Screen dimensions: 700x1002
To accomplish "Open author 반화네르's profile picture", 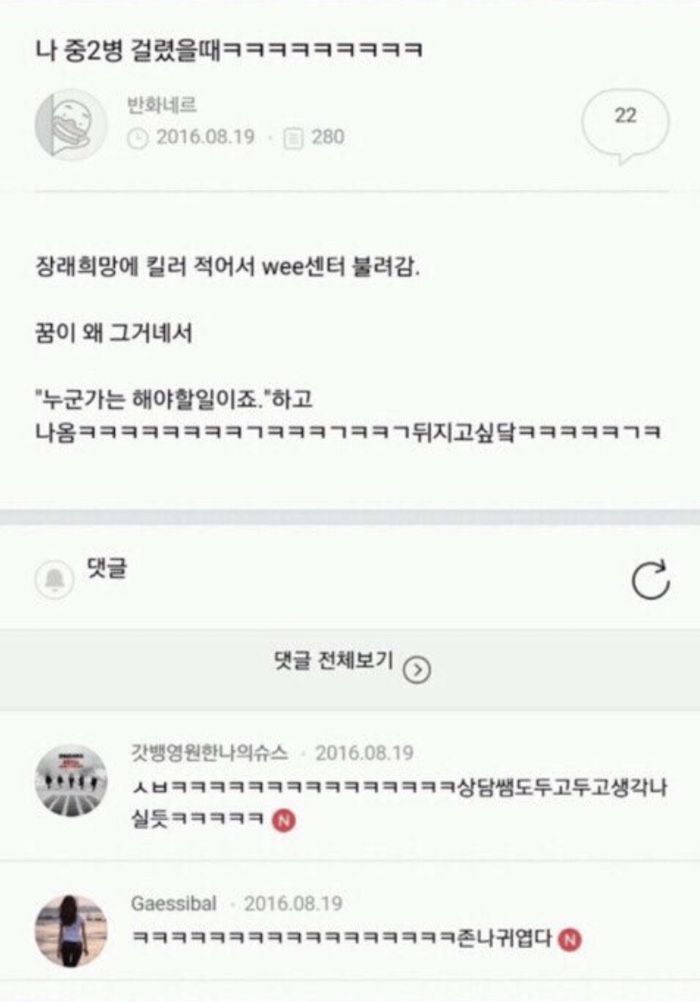I will (70, 125).
